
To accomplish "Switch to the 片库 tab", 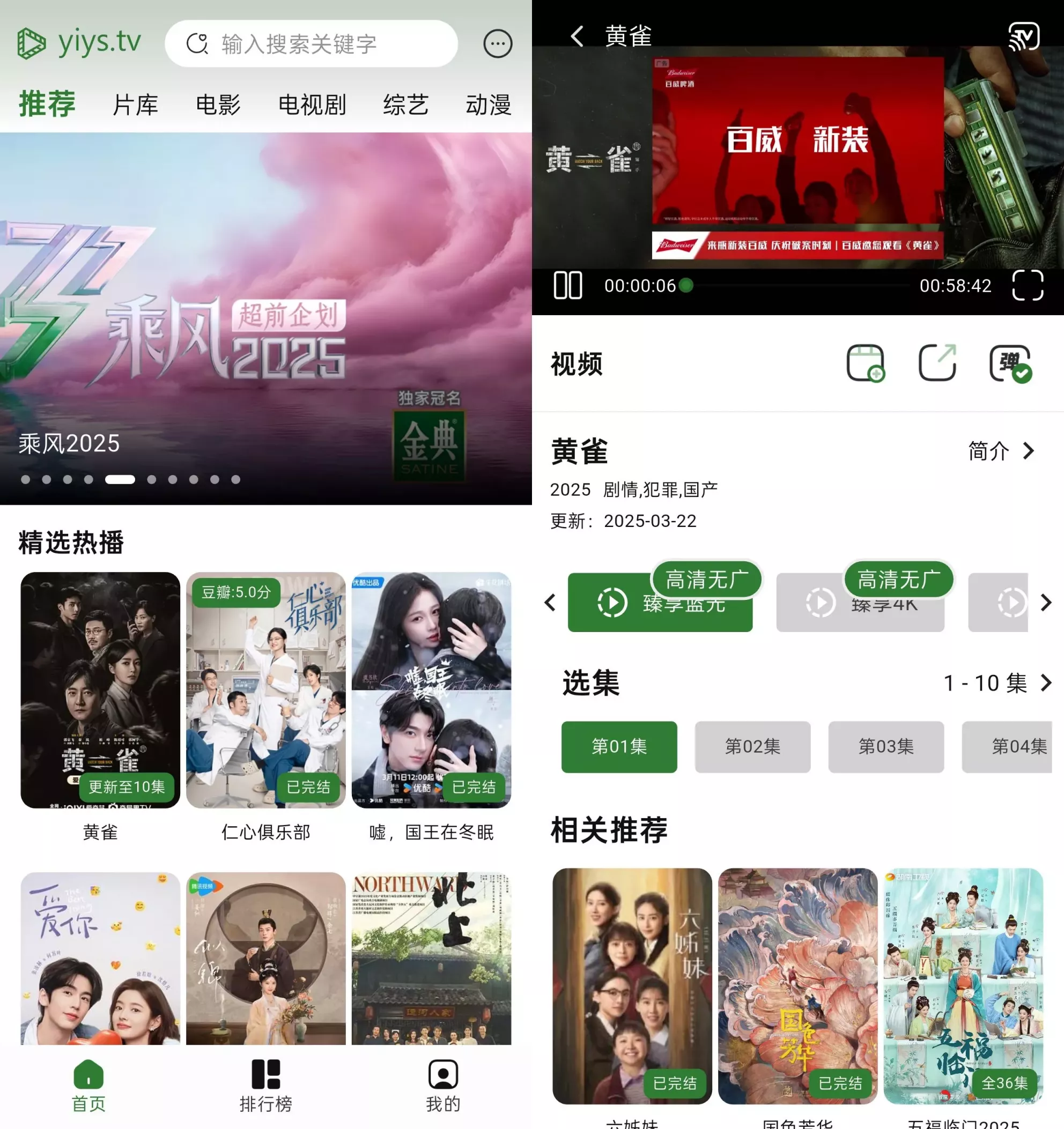I will 135,105.
